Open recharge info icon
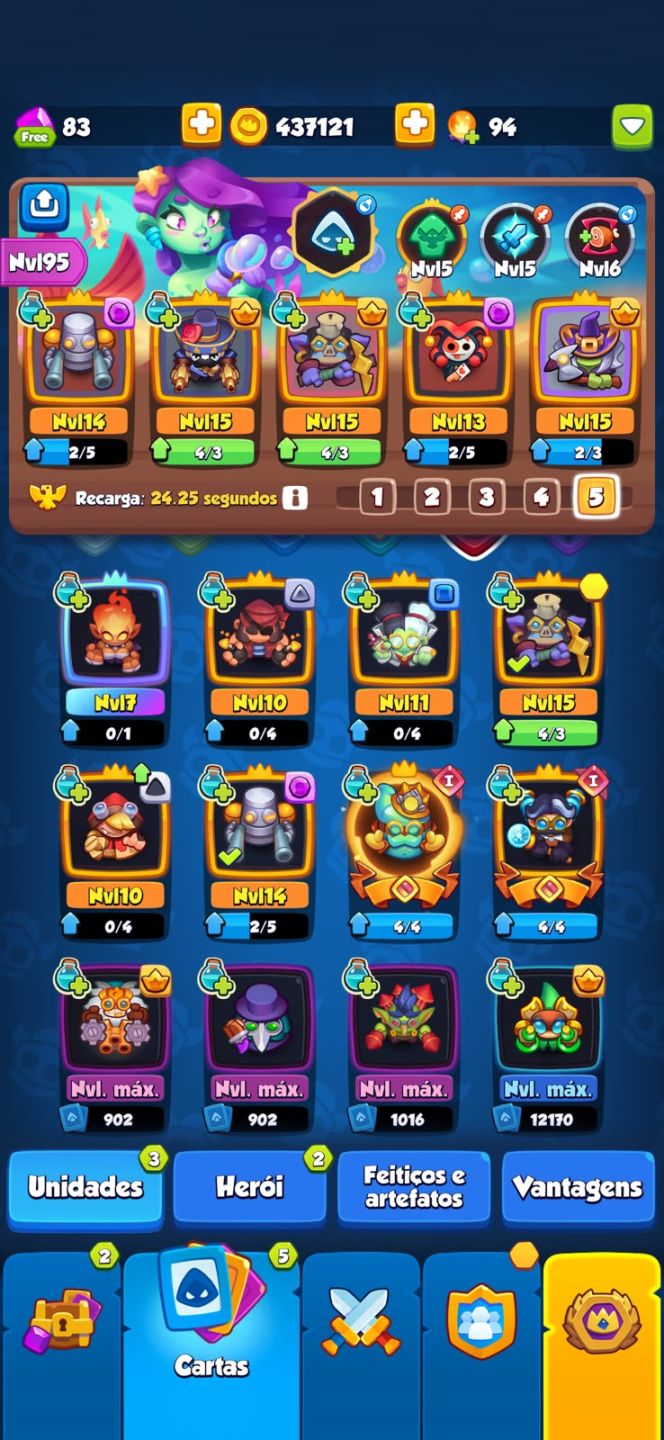This screenshot has width=664, height=1440. click(295, 497)
